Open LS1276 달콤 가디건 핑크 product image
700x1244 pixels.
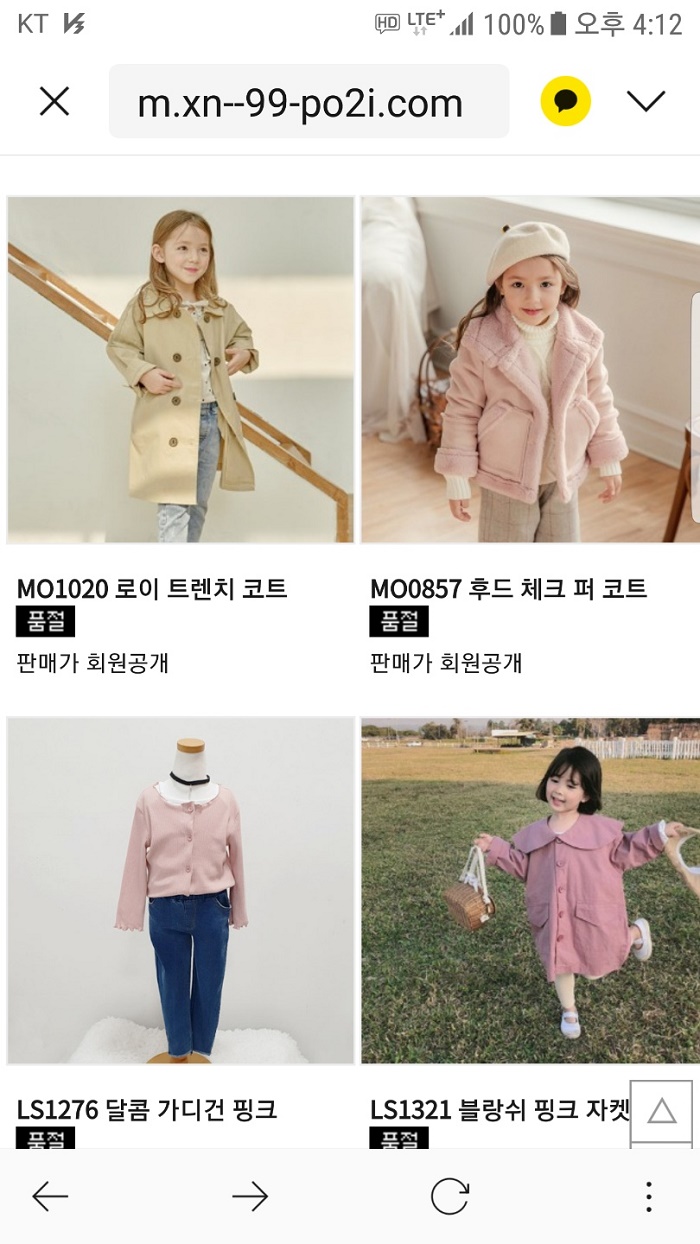pyautogui.click(x=181, y=890)
